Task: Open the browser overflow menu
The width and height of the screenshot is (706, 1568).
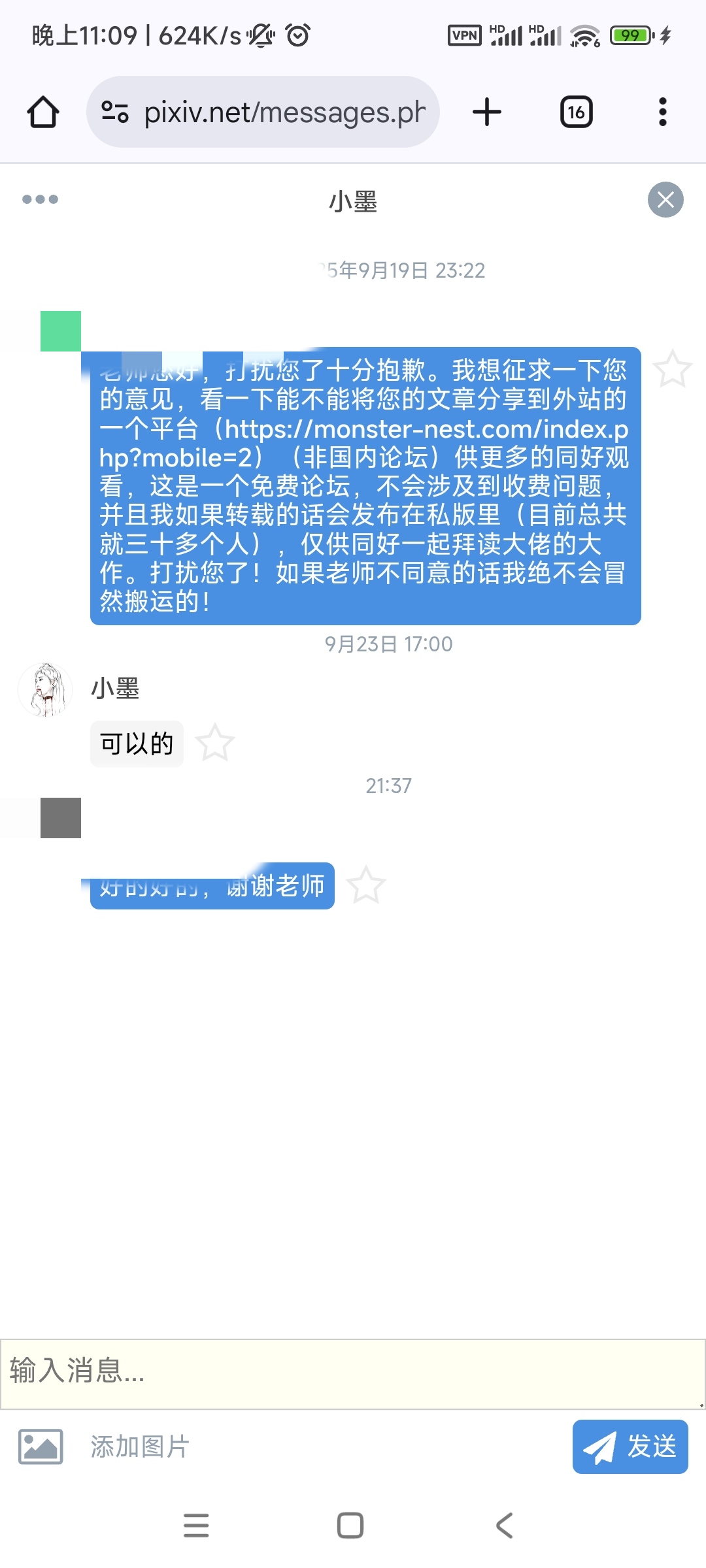Action: tap(662, 112)
